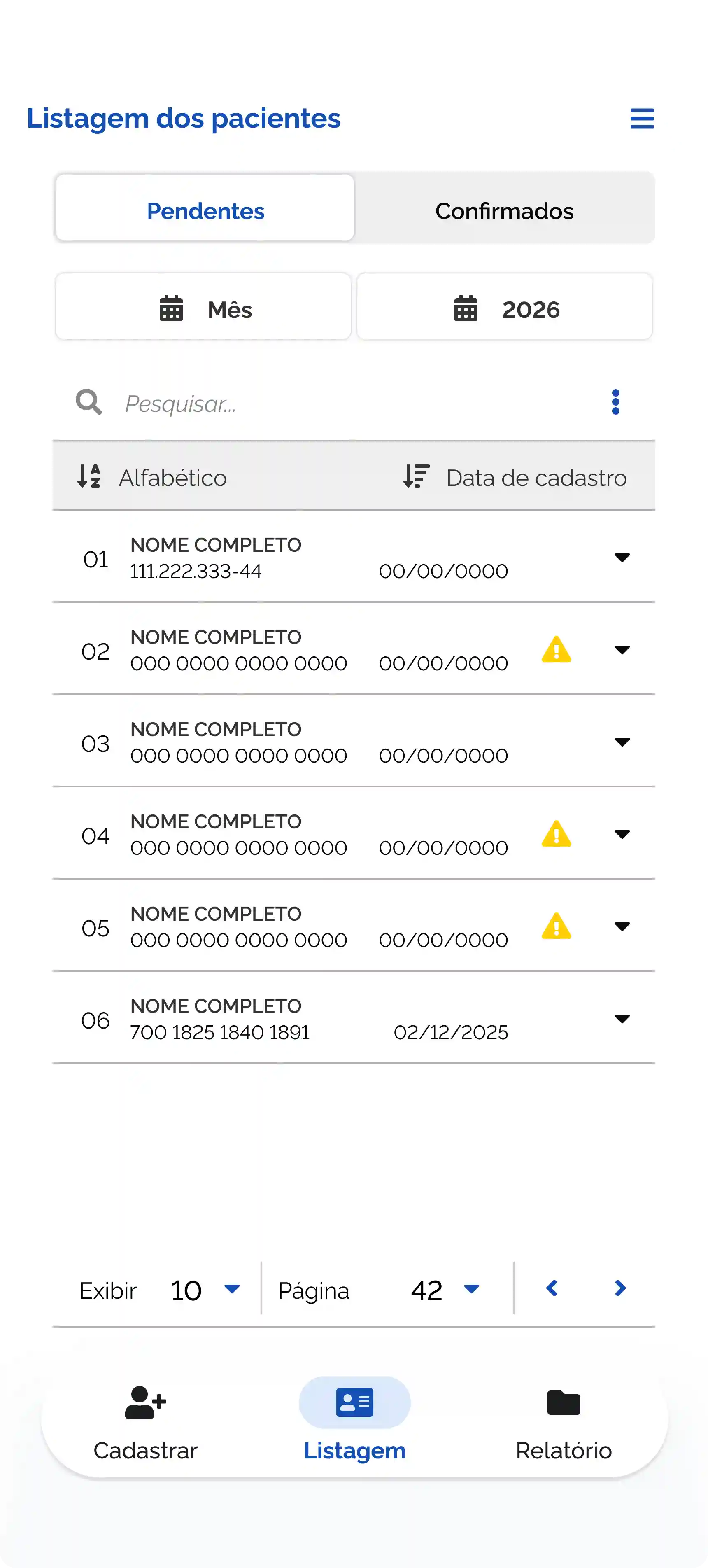Open the three-dot search options

[x=615, y=402]
